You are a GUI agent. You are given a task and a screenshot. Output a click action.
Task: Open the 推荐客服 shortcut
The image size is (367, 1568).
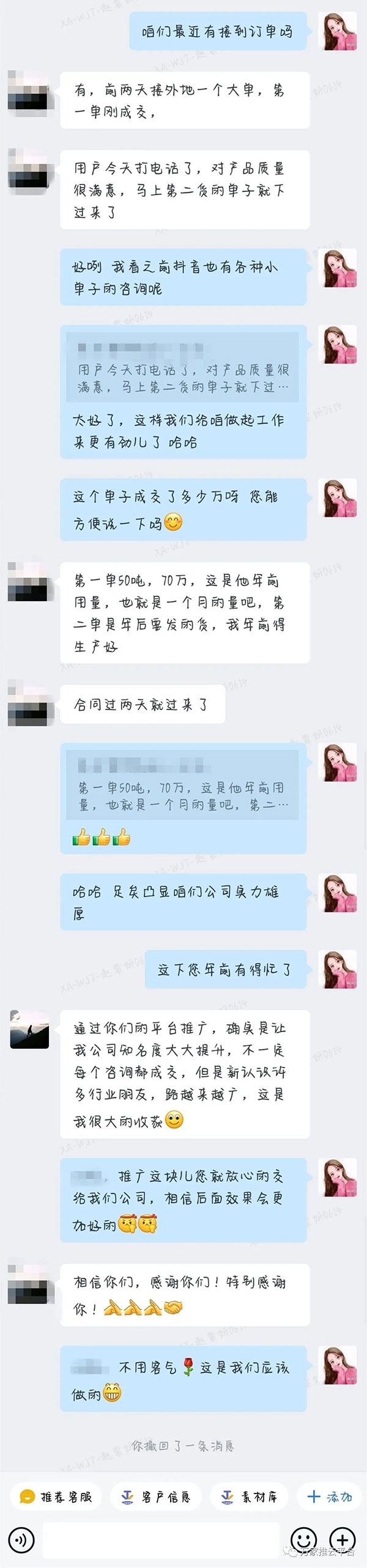pyautogui.click(x=56, y=1497)
